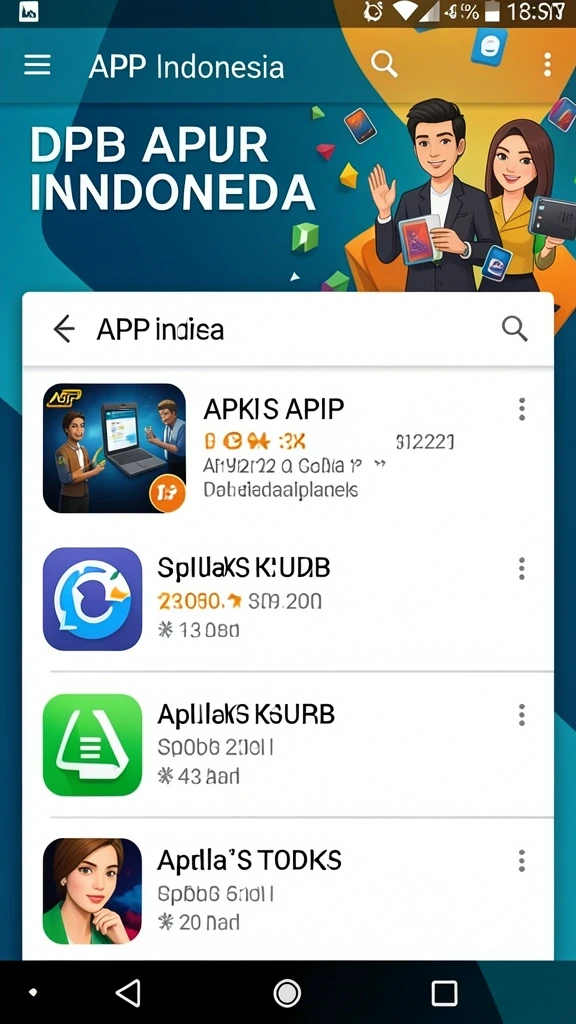Tap the system back button
Viewport: 576px width, 1024px height.
click(x=129, y=993)
